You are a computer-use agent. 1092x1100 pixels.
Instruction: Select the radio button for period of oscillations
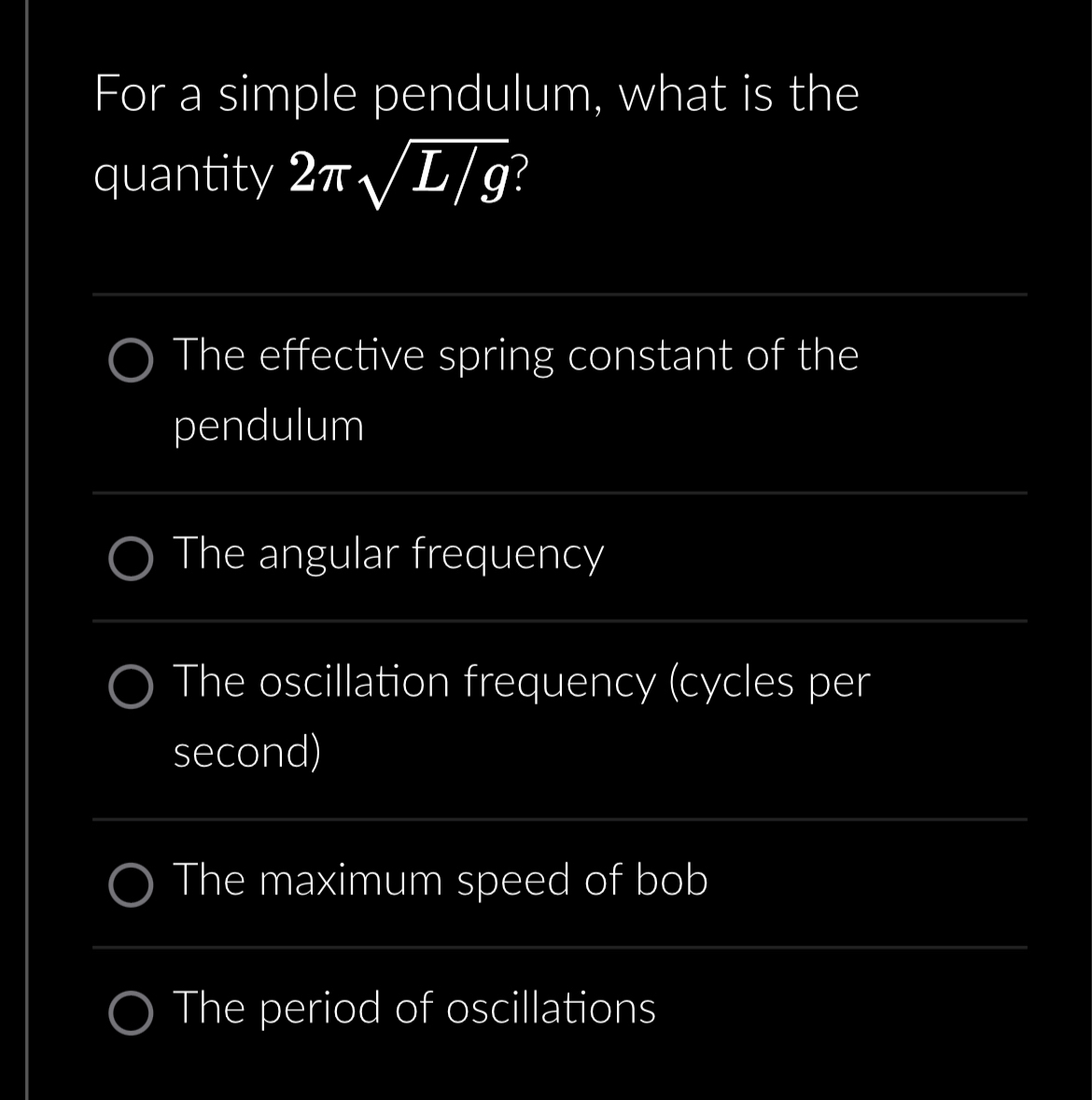[133, 1009]
